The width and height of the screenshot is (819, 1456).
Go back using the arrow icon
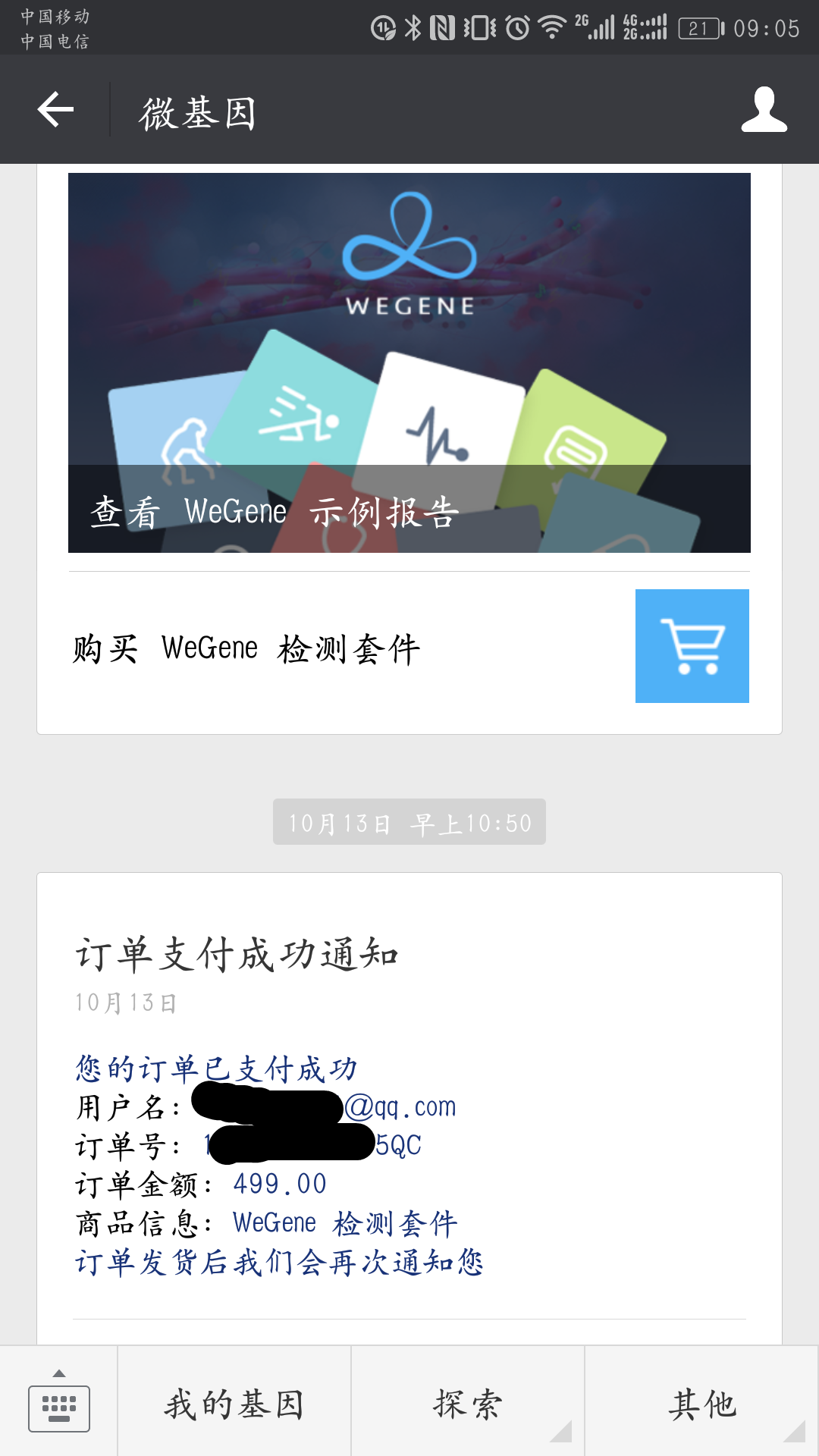pos(55,110)
